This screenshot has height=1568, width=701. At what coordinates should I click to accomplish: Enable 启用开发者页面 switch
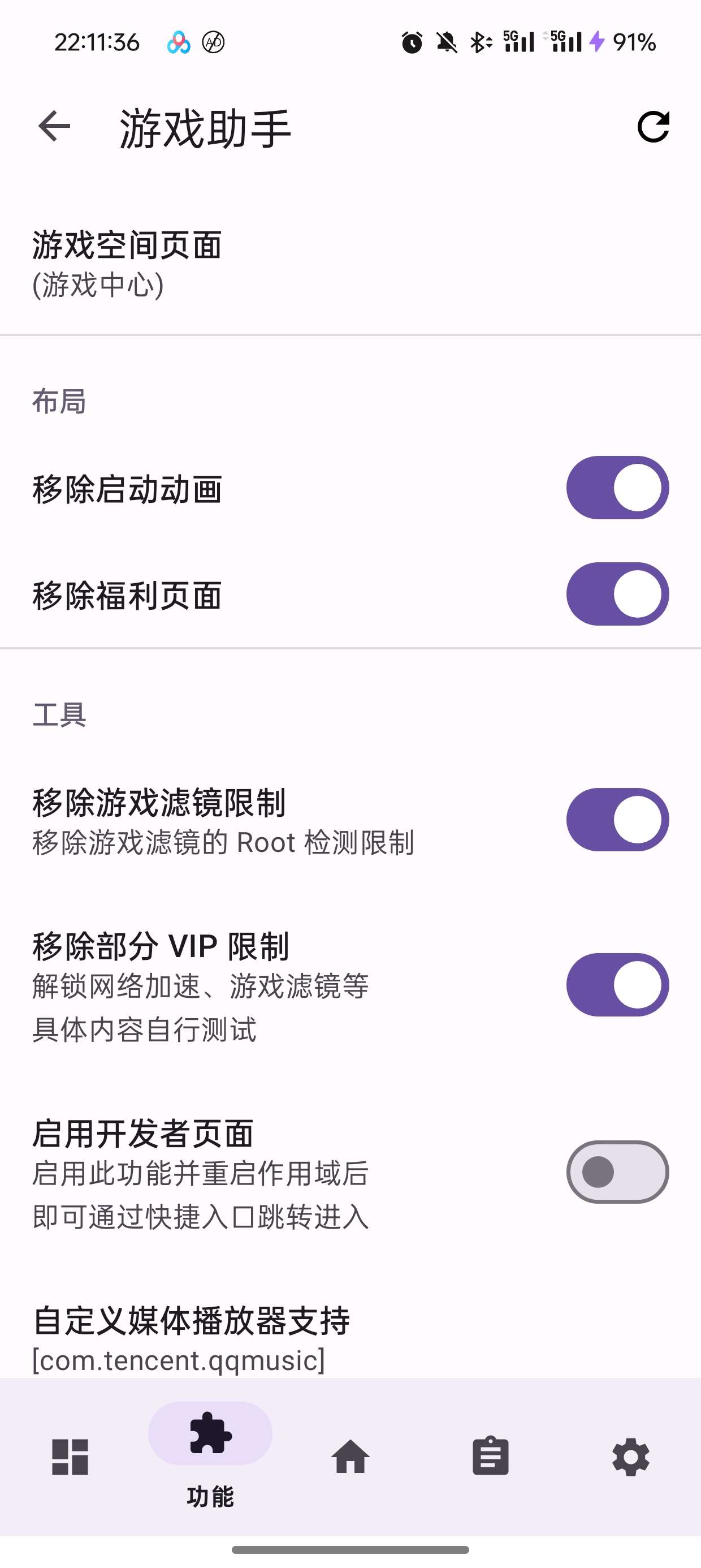point(617,1171)
